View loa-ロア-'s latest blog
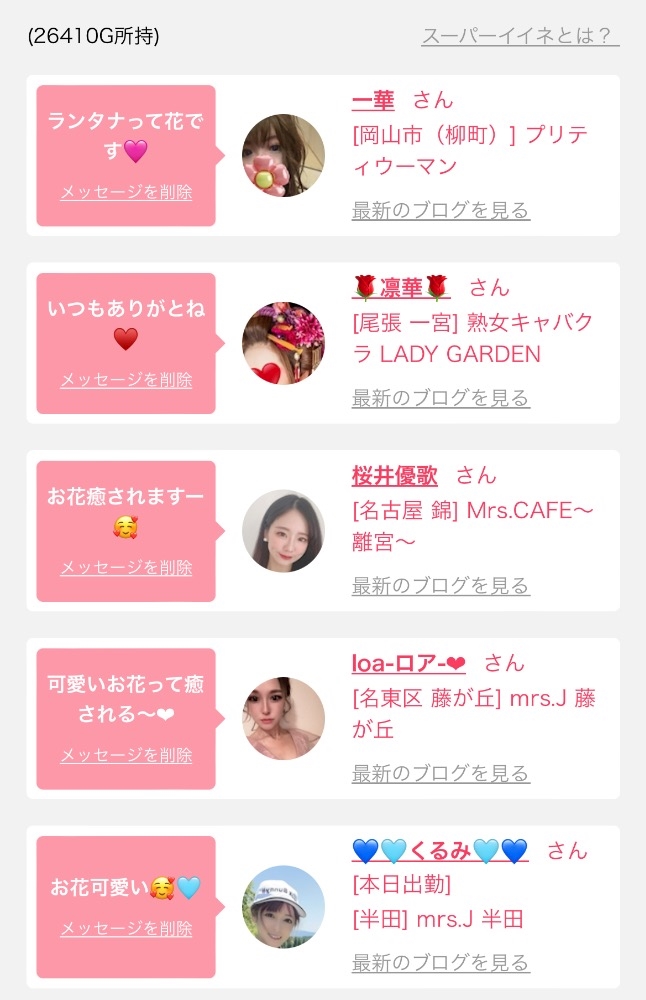The width and height of the screenshot is (646, 1000). click(441, 773)
